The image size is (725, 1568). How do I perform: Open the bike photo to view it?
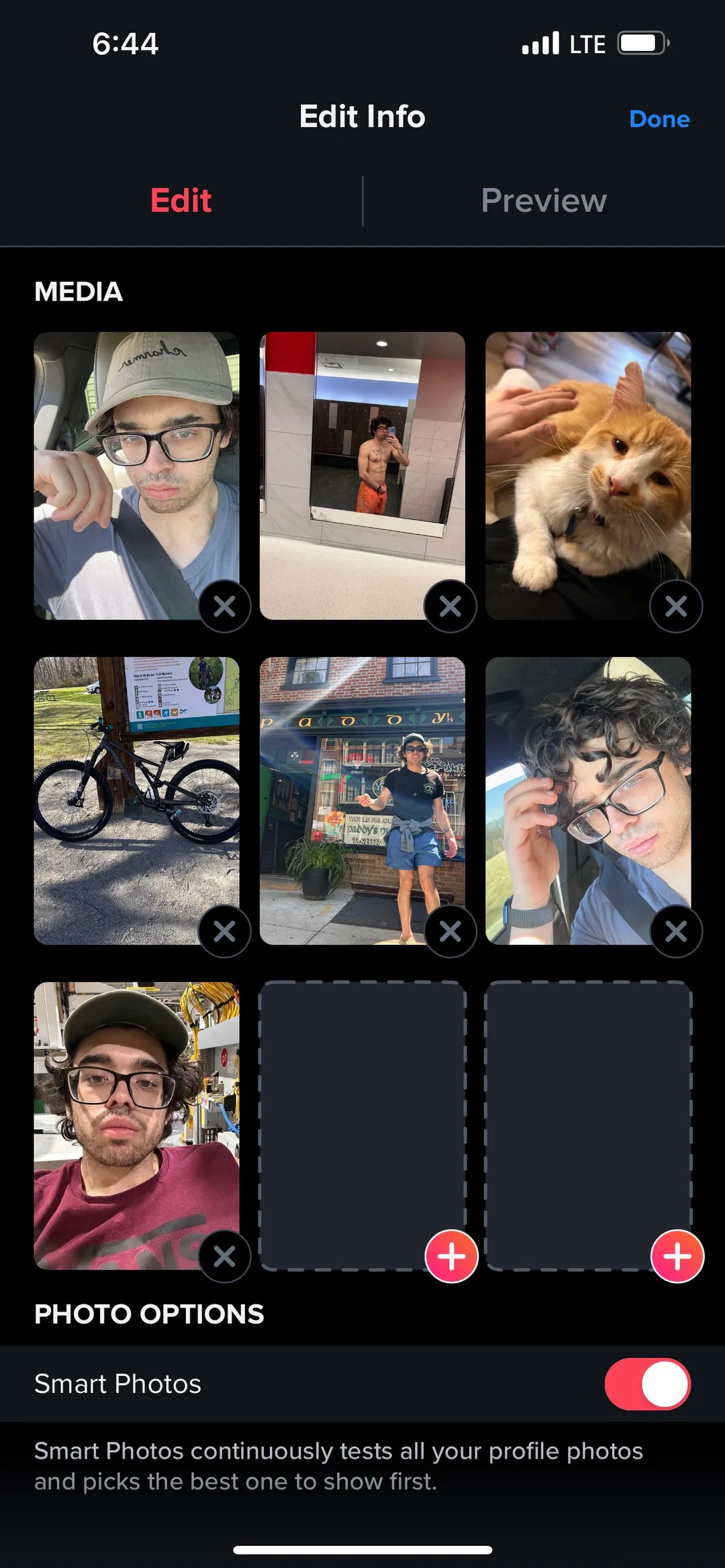pos(136,792)
